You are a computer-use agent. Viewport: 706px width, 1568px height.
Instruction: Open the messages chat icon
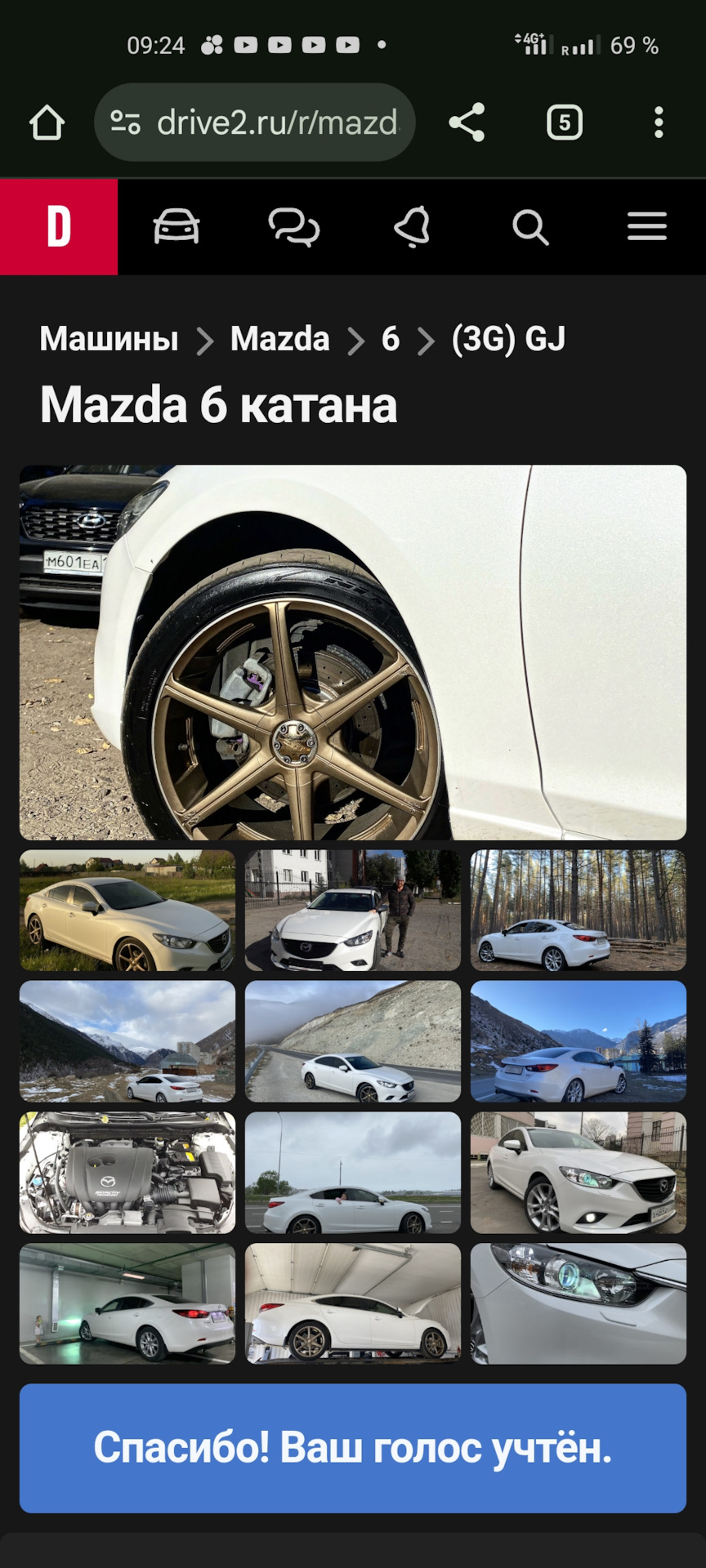point(294,227)
